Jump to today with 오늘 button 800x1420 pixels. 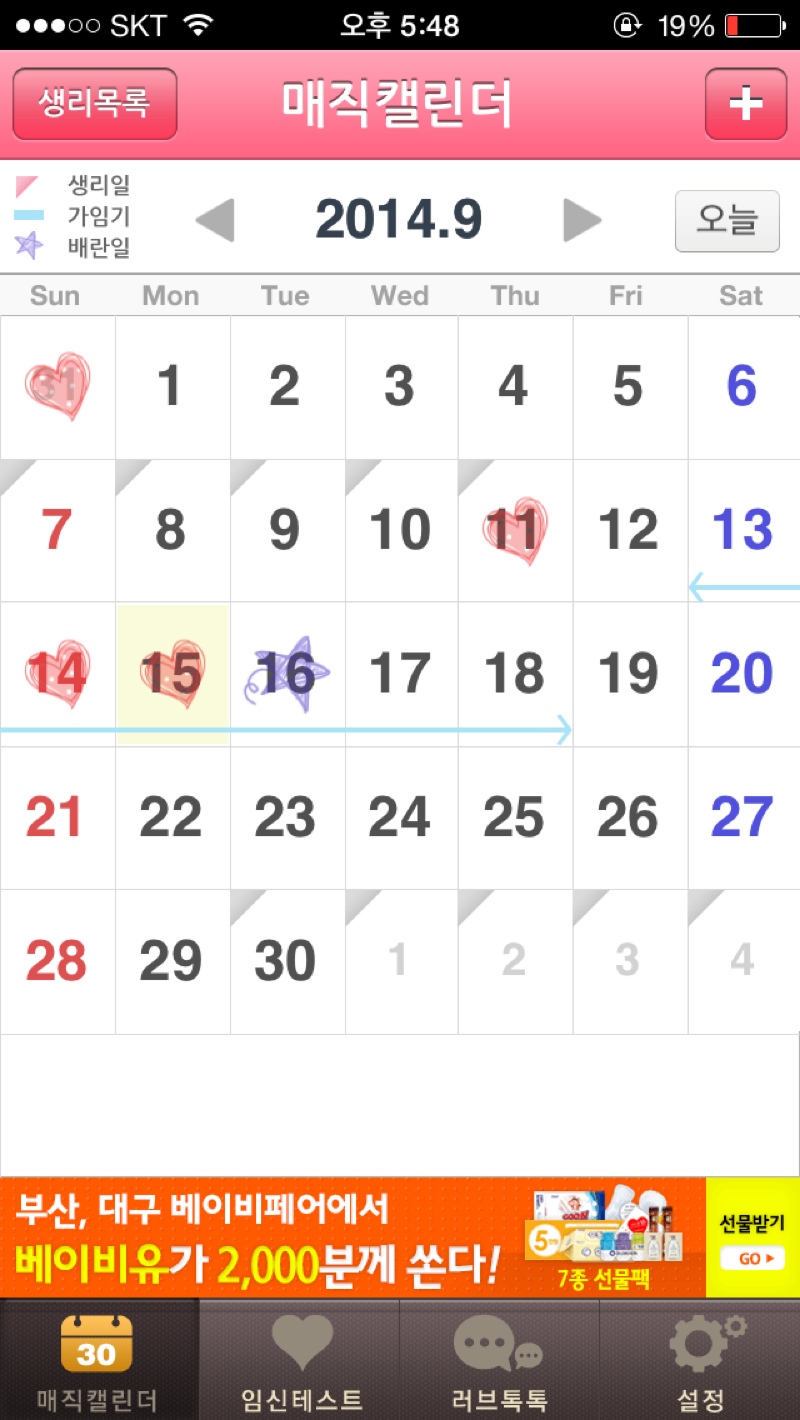pos(727,220)
